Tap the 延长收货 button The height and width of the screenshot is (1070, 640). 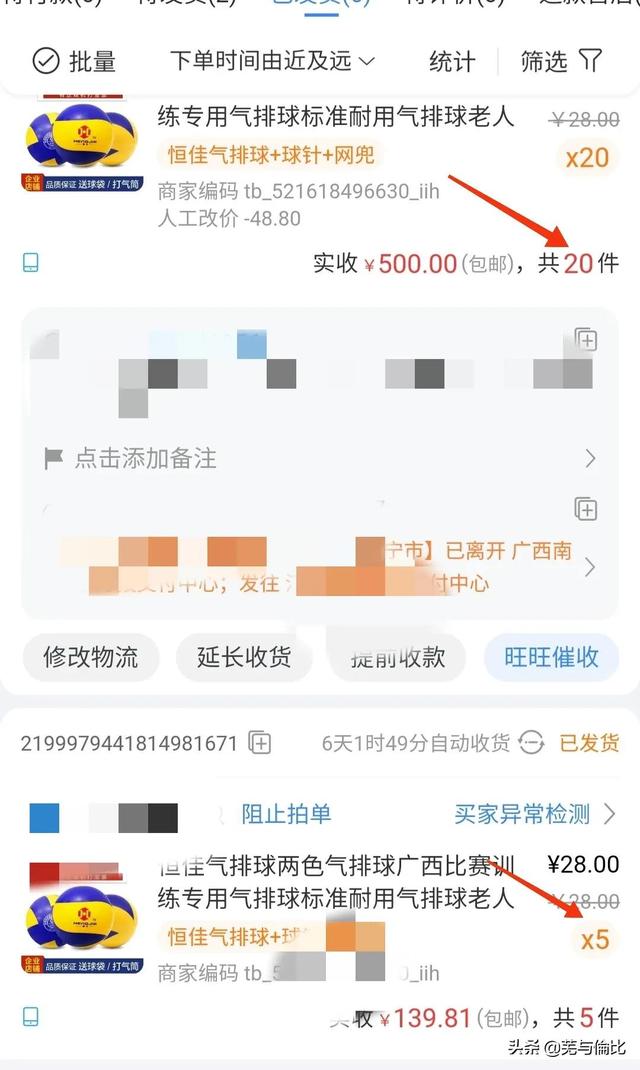tap(244, 657)
